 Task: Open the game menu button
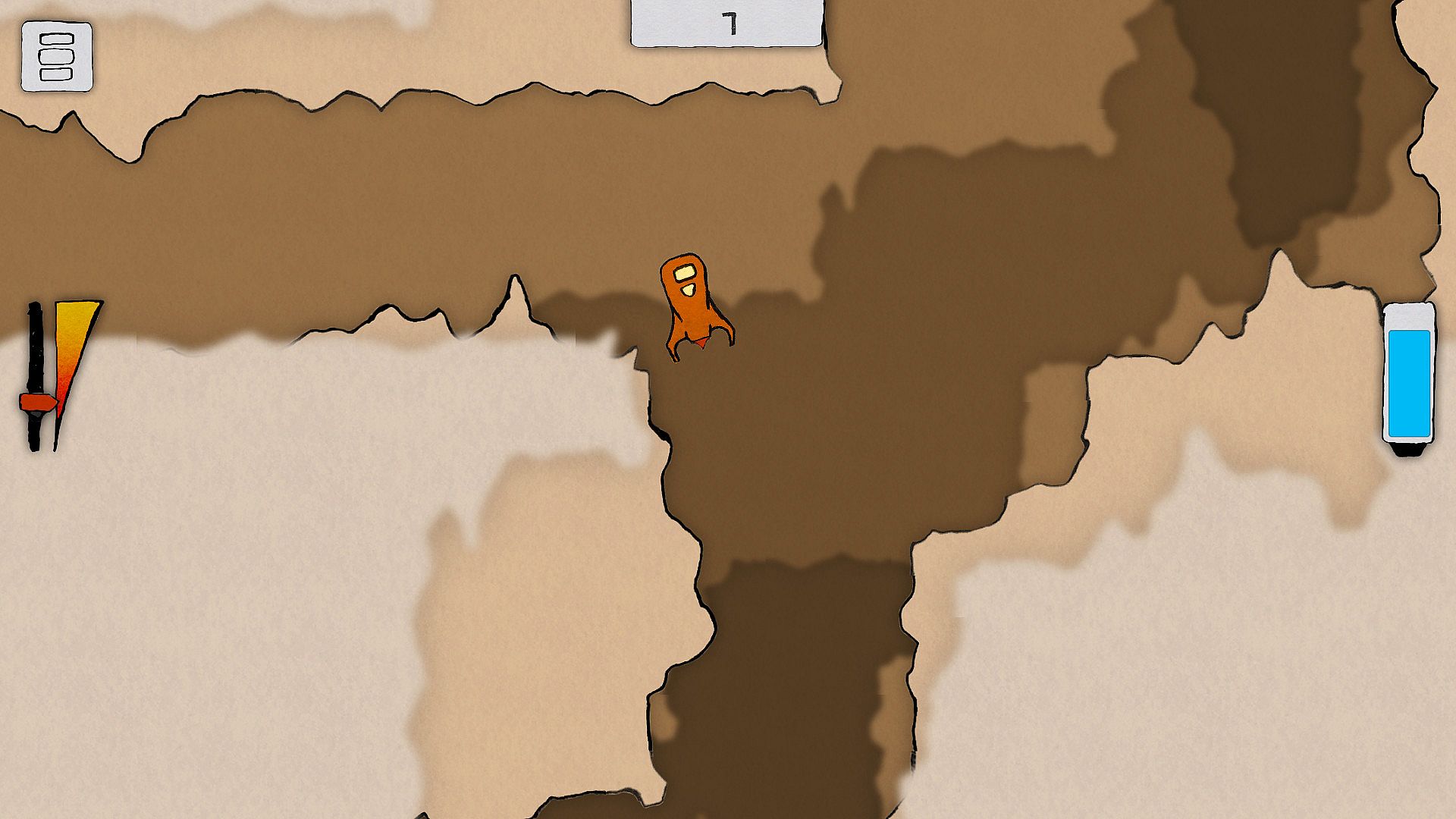coord(57,56)
